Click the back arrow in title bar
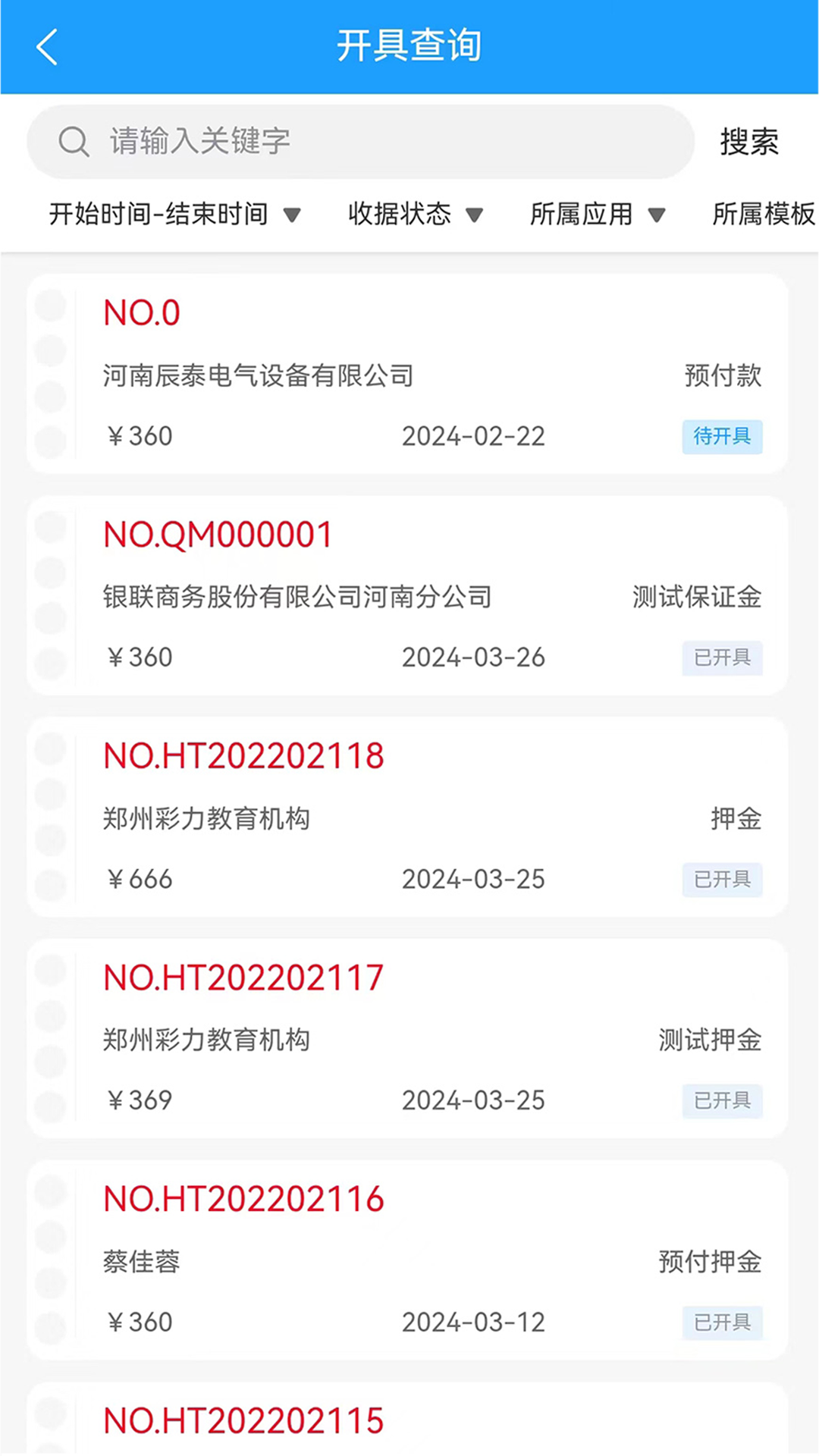Screen dimensions: 819x1456 49,45
